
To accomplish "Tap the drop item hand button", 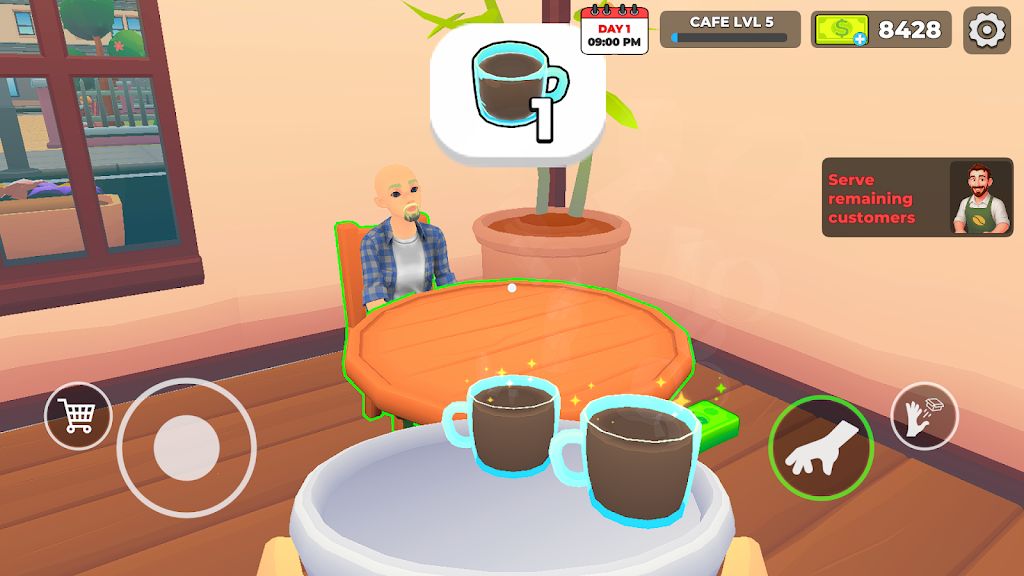I will coord(924,415).
